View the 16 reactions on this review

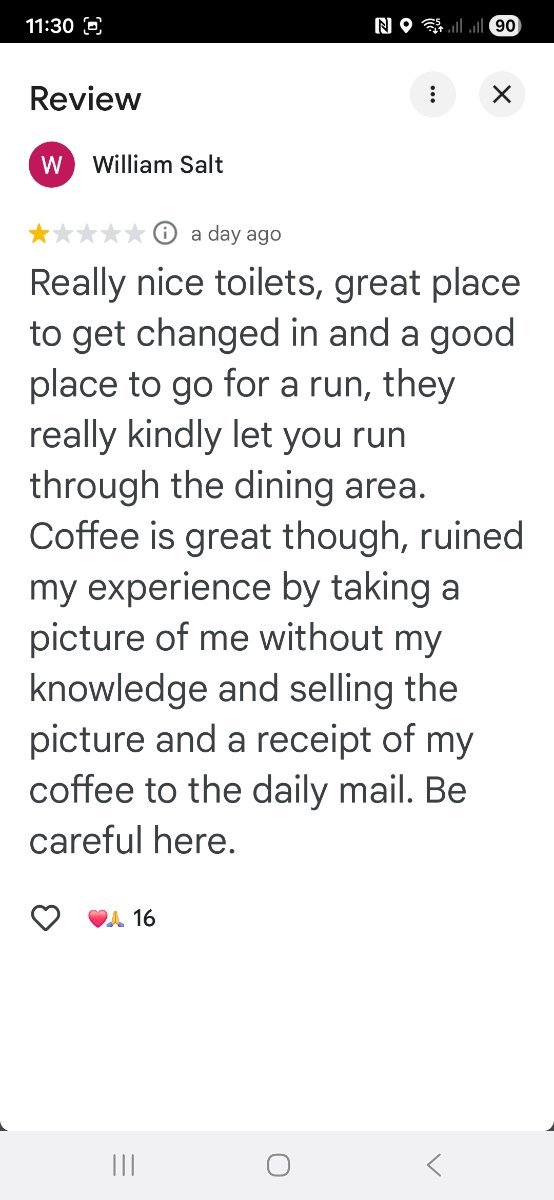click(x=122, y=918)
